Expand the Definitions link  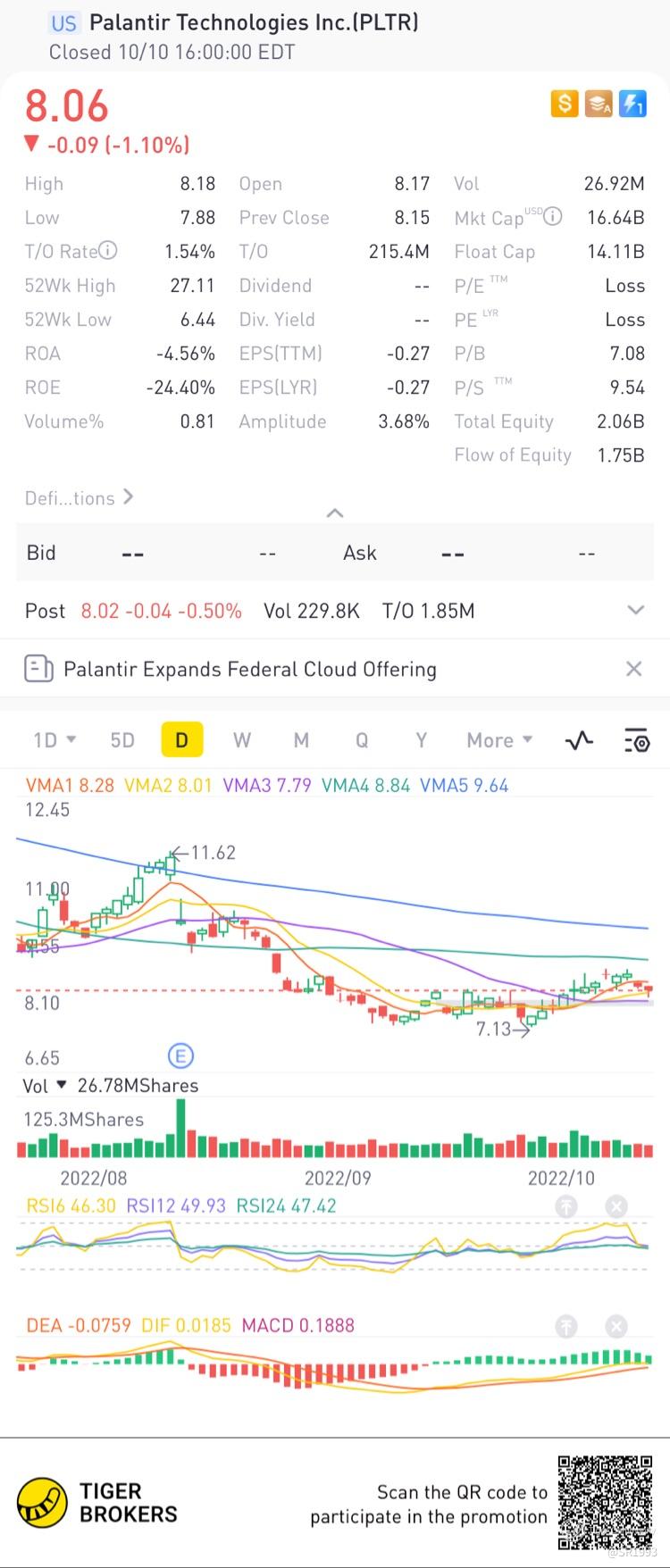coord(79,497)
